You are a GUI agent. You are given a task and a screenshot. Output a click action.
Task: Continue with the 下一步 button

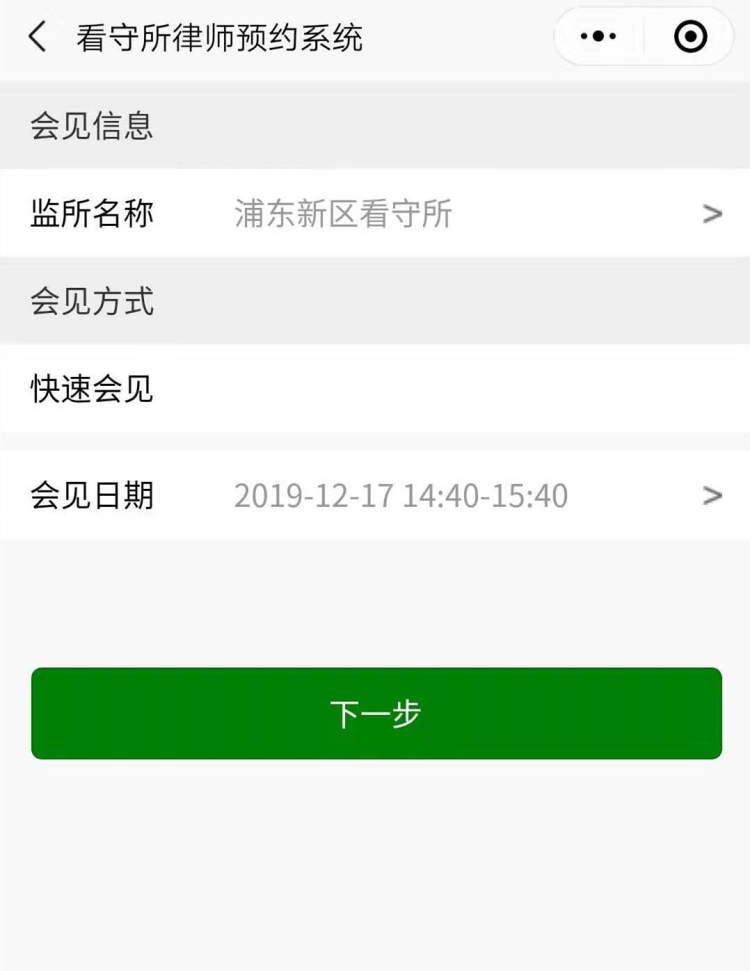pos(376,713)
